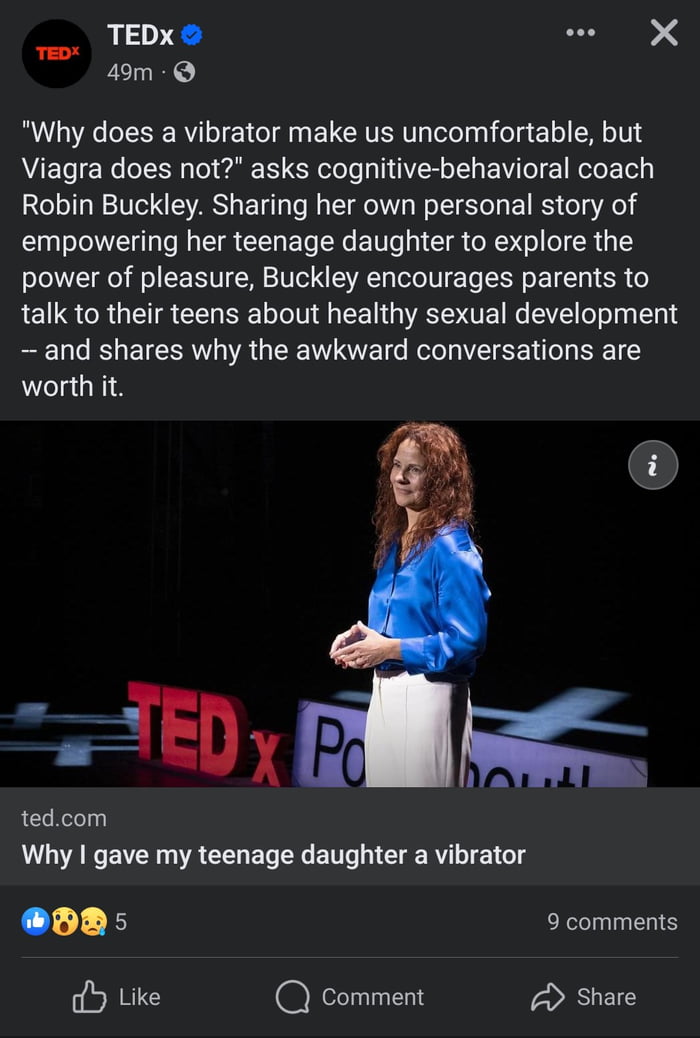The width and height of the screenshot is (700, 1038).
Task: Open the TEDx profile picture
Action: (57, 54)
